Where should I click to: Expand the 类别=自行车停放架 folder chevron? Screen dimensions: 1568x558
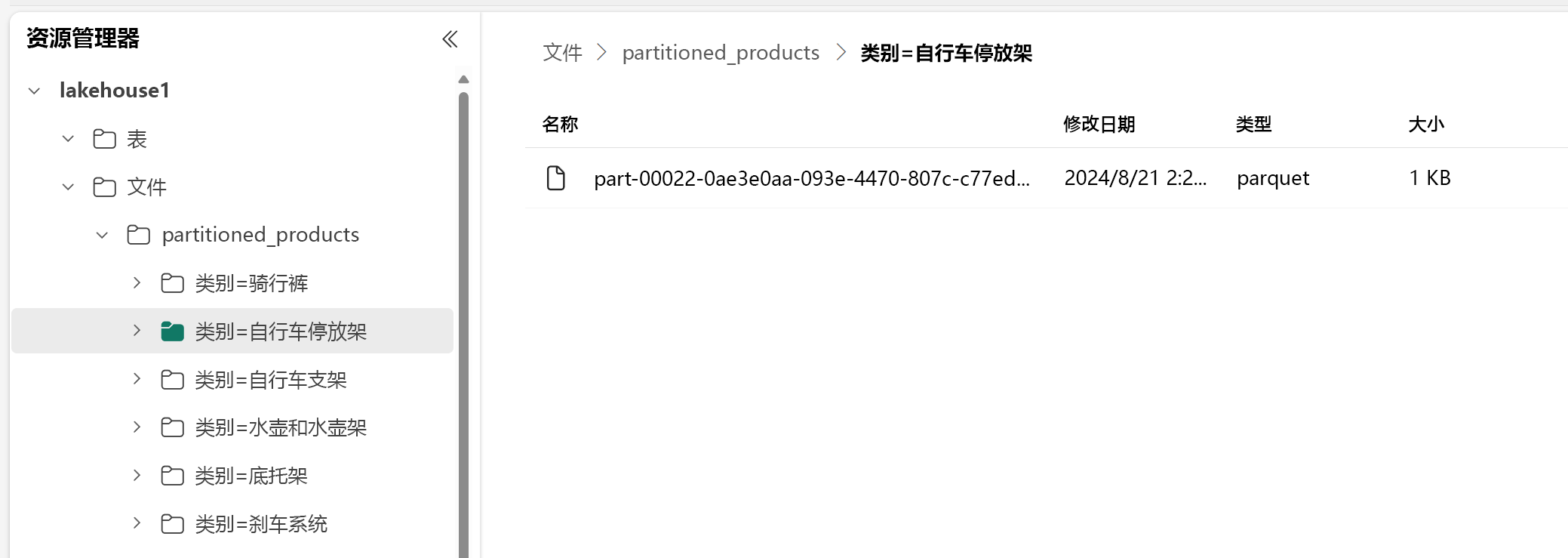click(x=137, y=331)
